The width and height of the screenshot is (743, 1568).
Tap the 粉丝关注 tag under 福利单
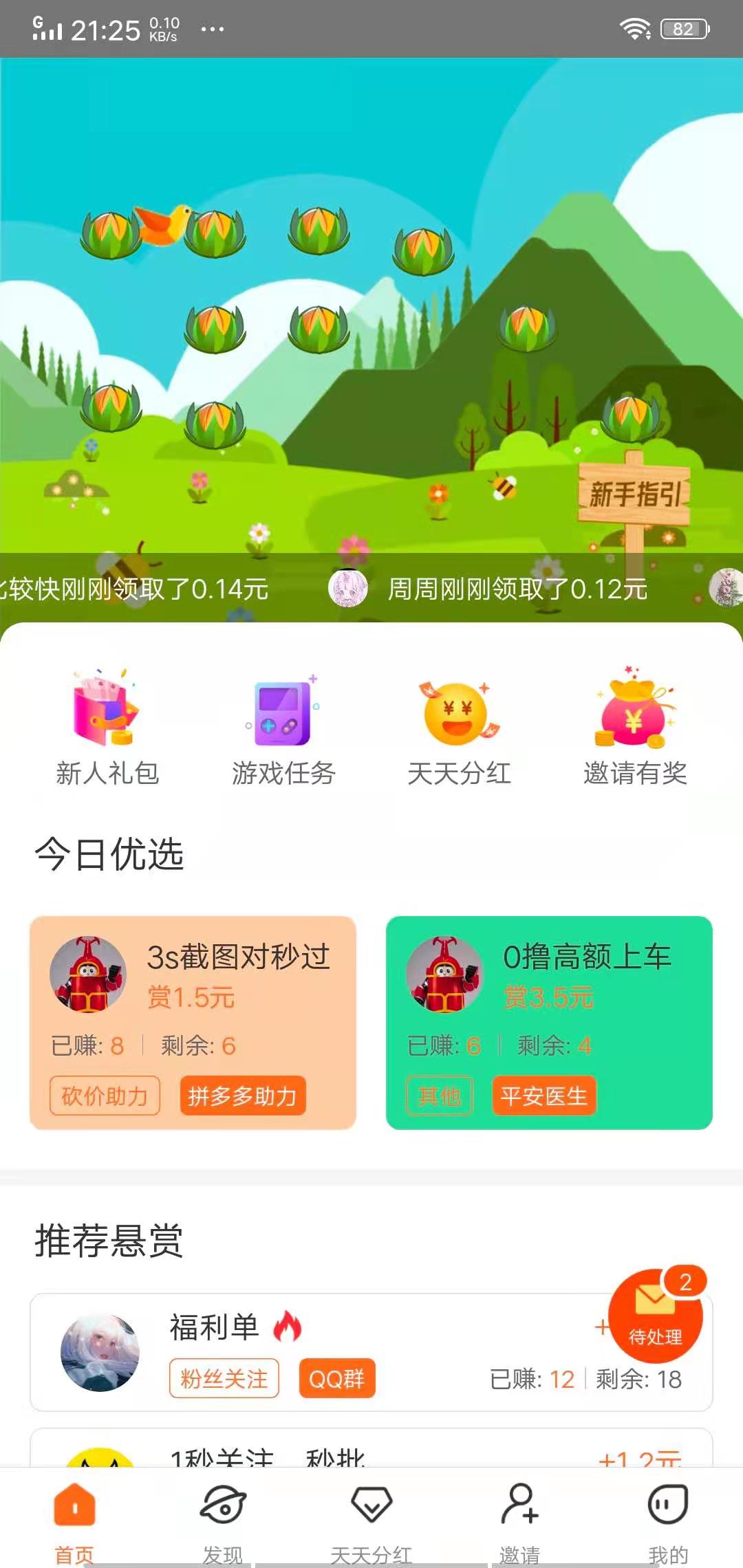click(x=224, y=1379)
